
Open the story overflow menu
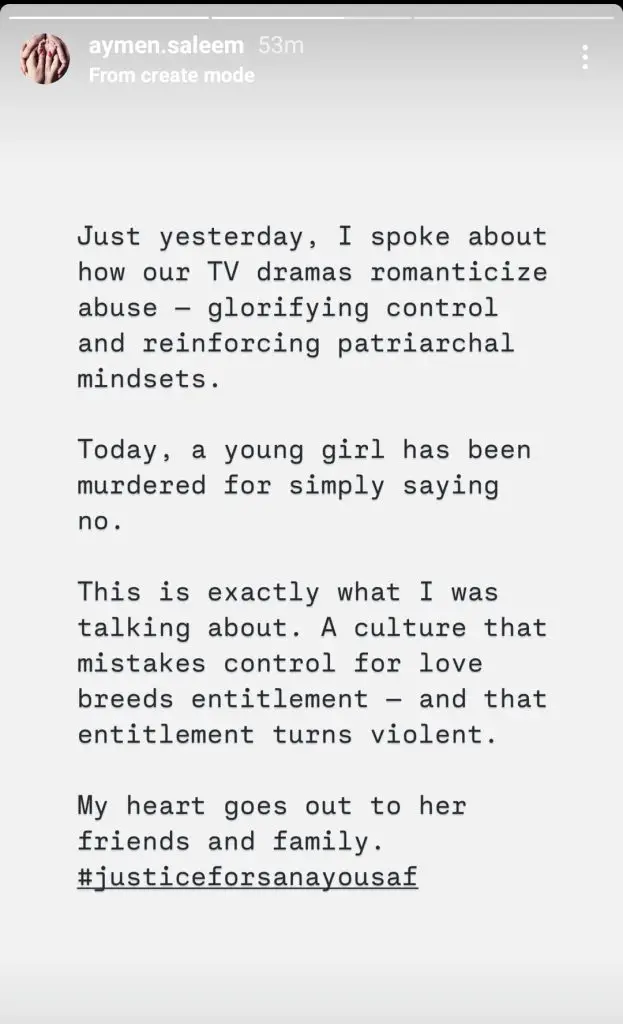(585, 57)
